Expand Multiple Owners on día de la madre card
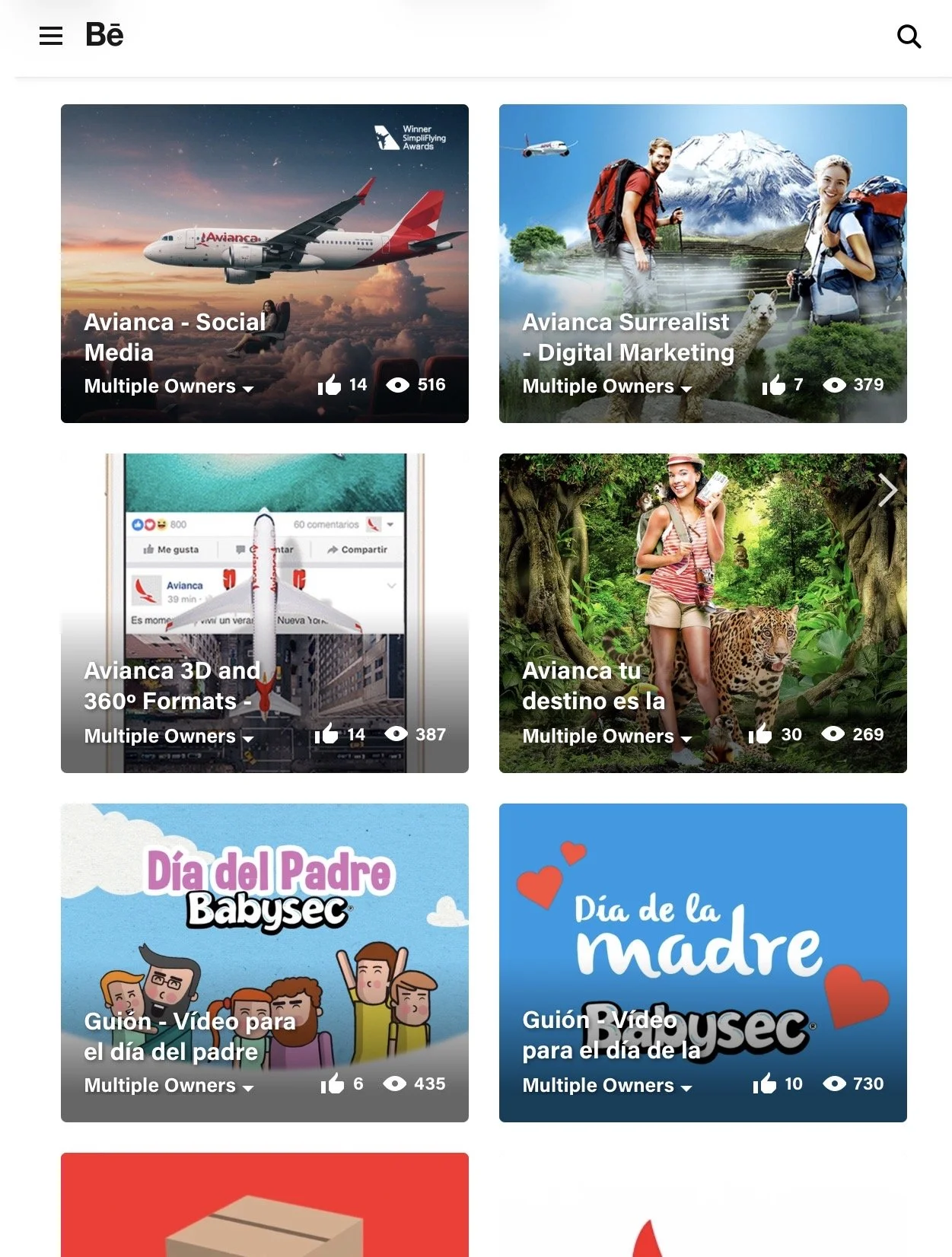 pos(607,1086)
